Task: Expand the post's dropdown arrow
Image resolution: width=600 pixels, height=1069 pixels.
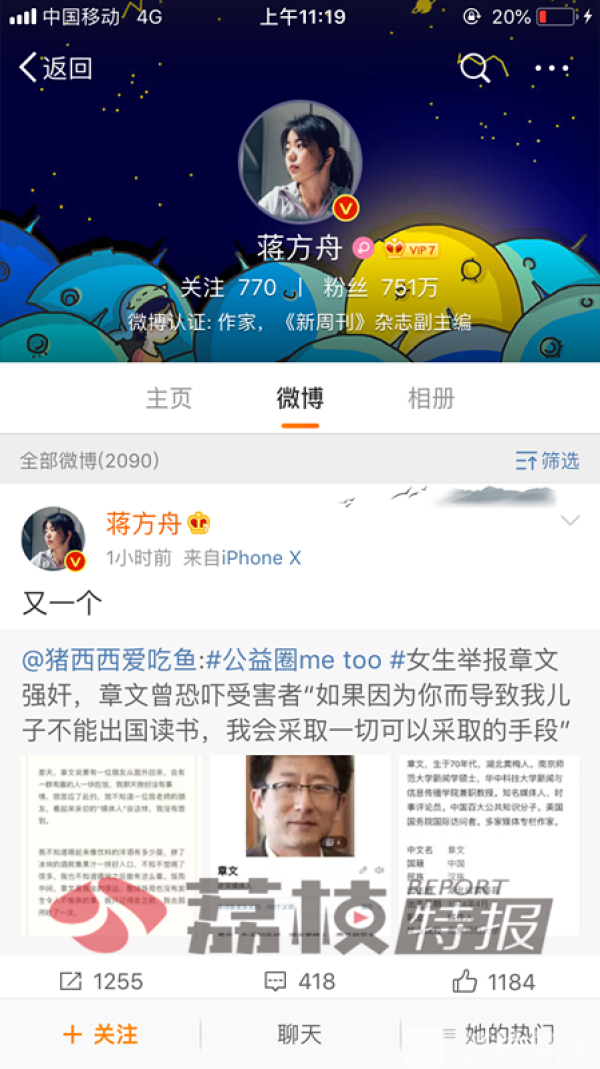Action: point(570,521)
